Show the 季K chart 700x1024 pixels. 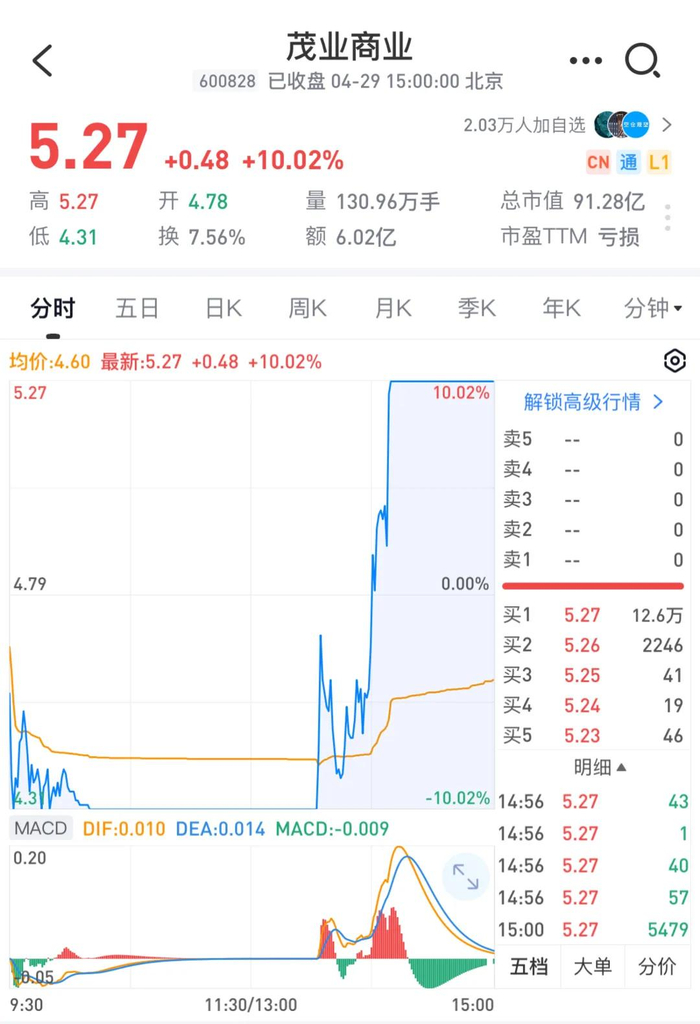tap(477, 308)
